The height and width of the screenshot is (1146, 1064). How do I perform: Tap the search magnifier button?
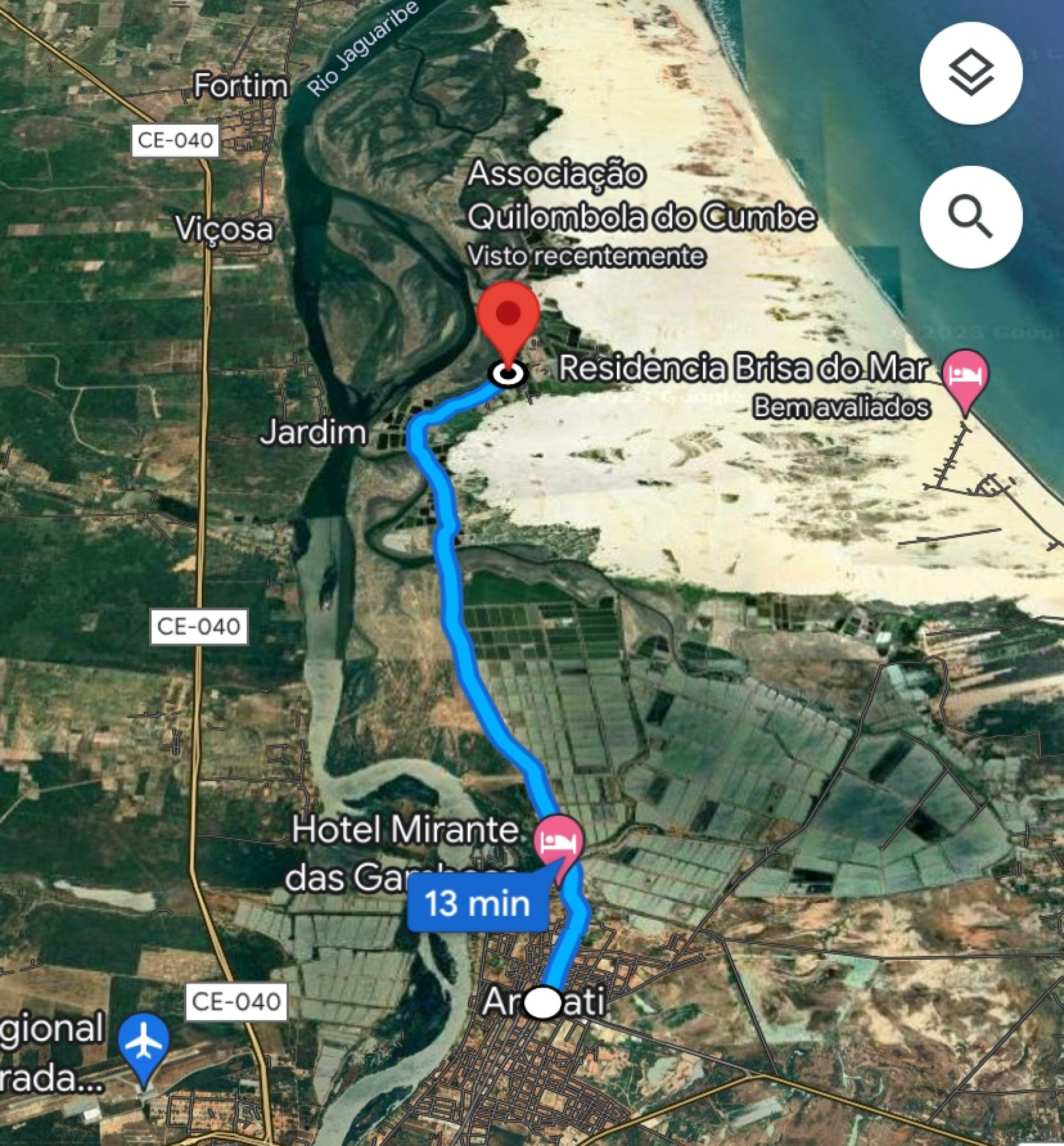click(971, 217)
